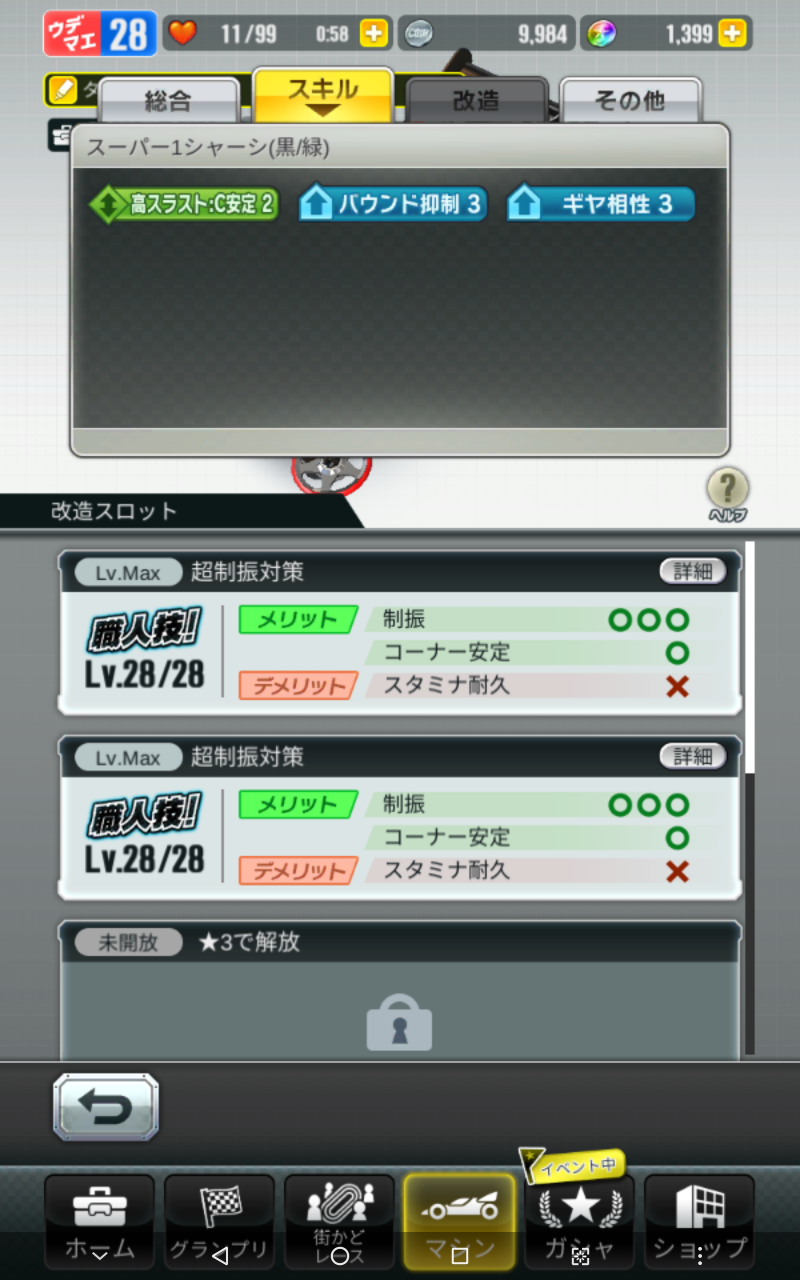Switch to the 総合 tab
Image resolution: width=800 pixels, height=1280 pixels.
(x=168, y=100)
